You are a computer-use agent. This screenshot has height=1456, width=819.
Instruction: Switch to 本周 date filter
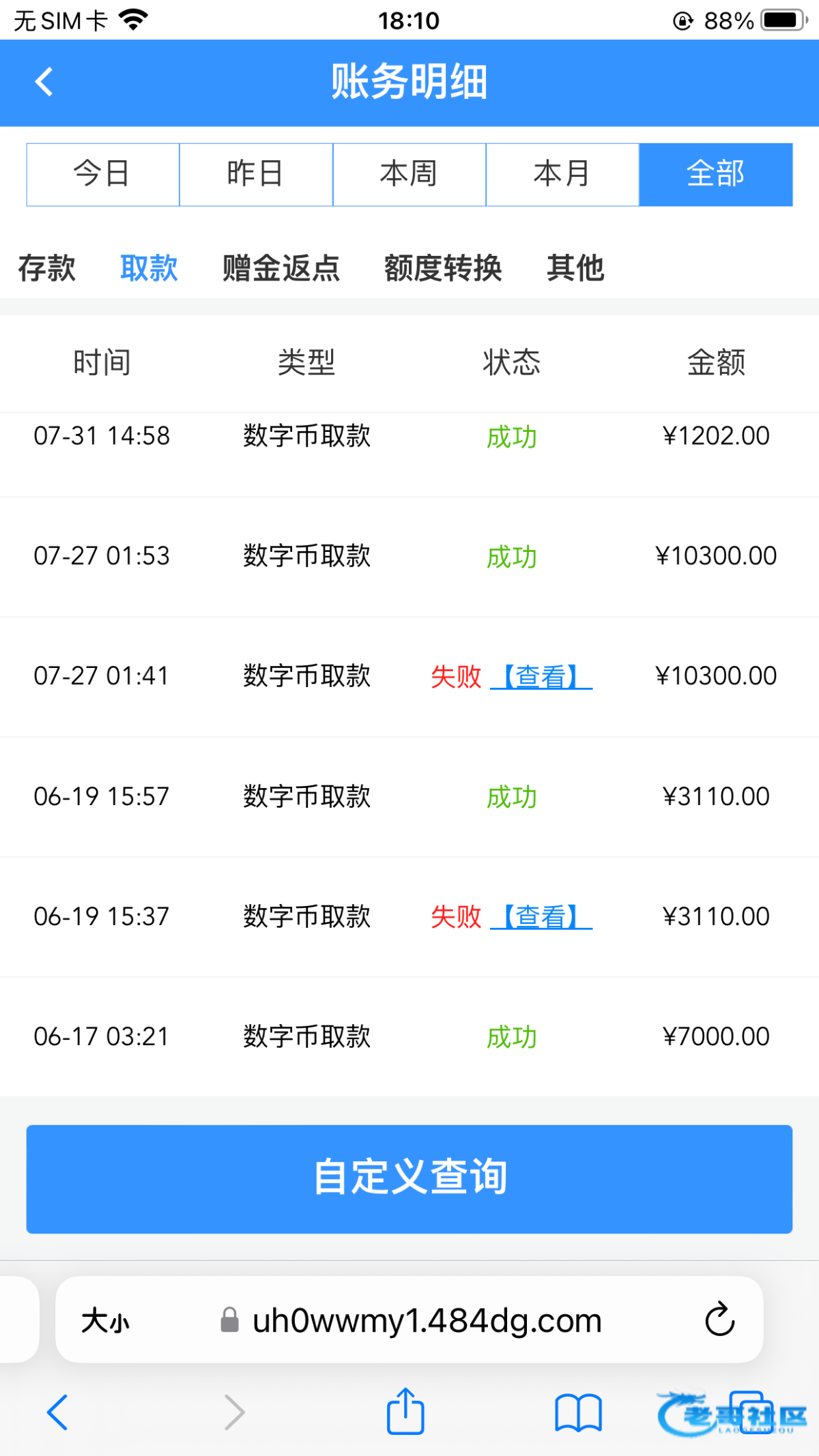coord(409,174)
